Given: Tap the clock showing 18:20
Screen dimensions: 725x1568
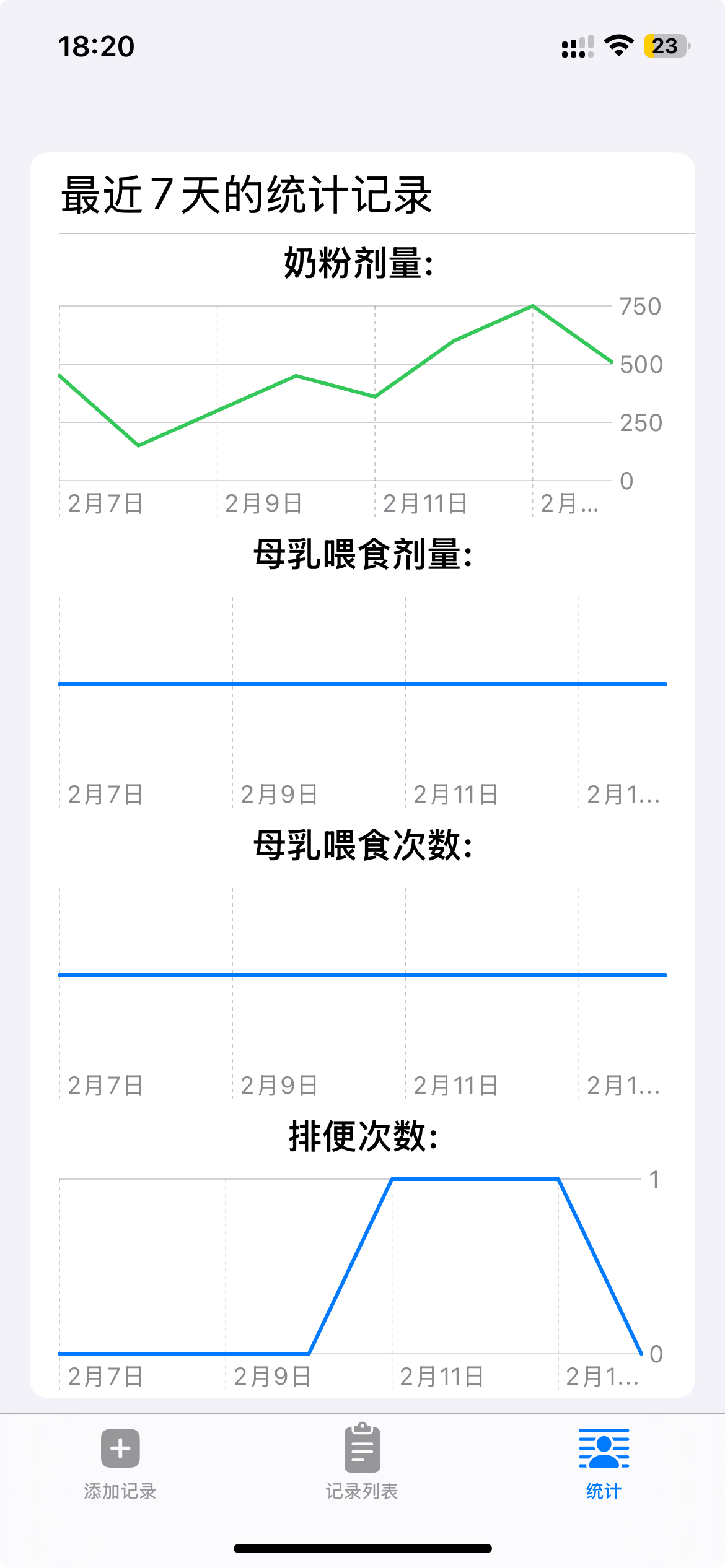Looking at the screenshot, I should (96, 46).
